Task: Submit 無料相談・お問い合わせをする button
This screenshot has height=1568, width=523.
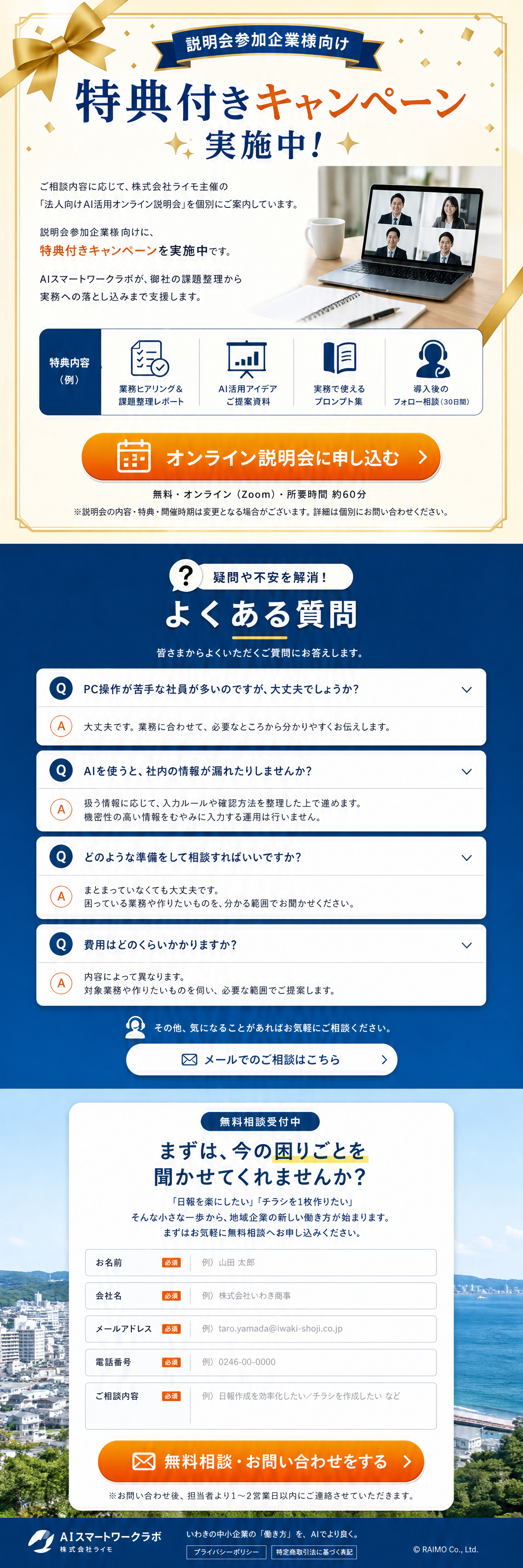Action: click(x=261, y=1461)
